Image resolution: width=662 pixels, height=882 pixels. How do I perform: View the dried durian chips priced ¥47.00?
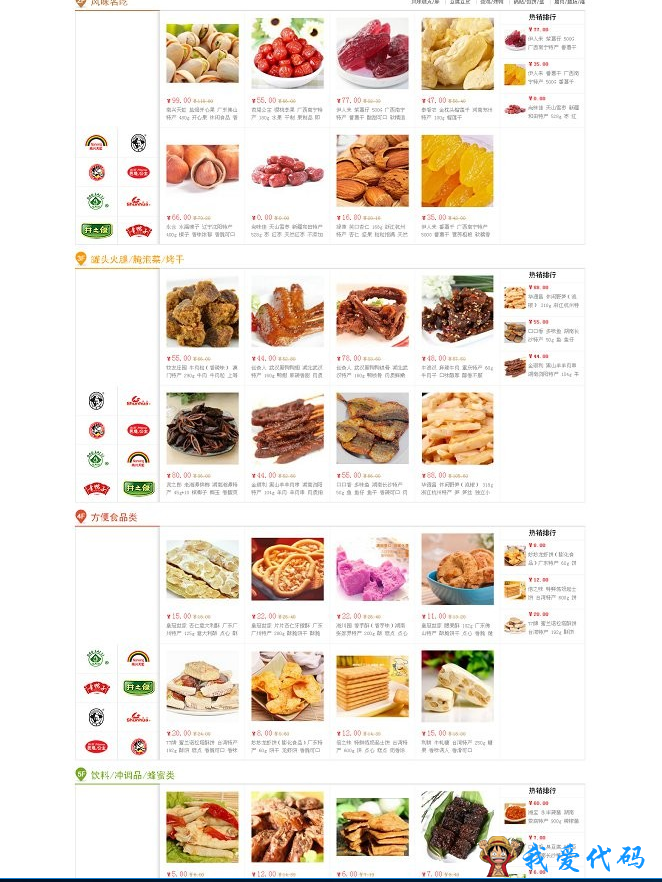pyautogui.click(x=457, y=55)
